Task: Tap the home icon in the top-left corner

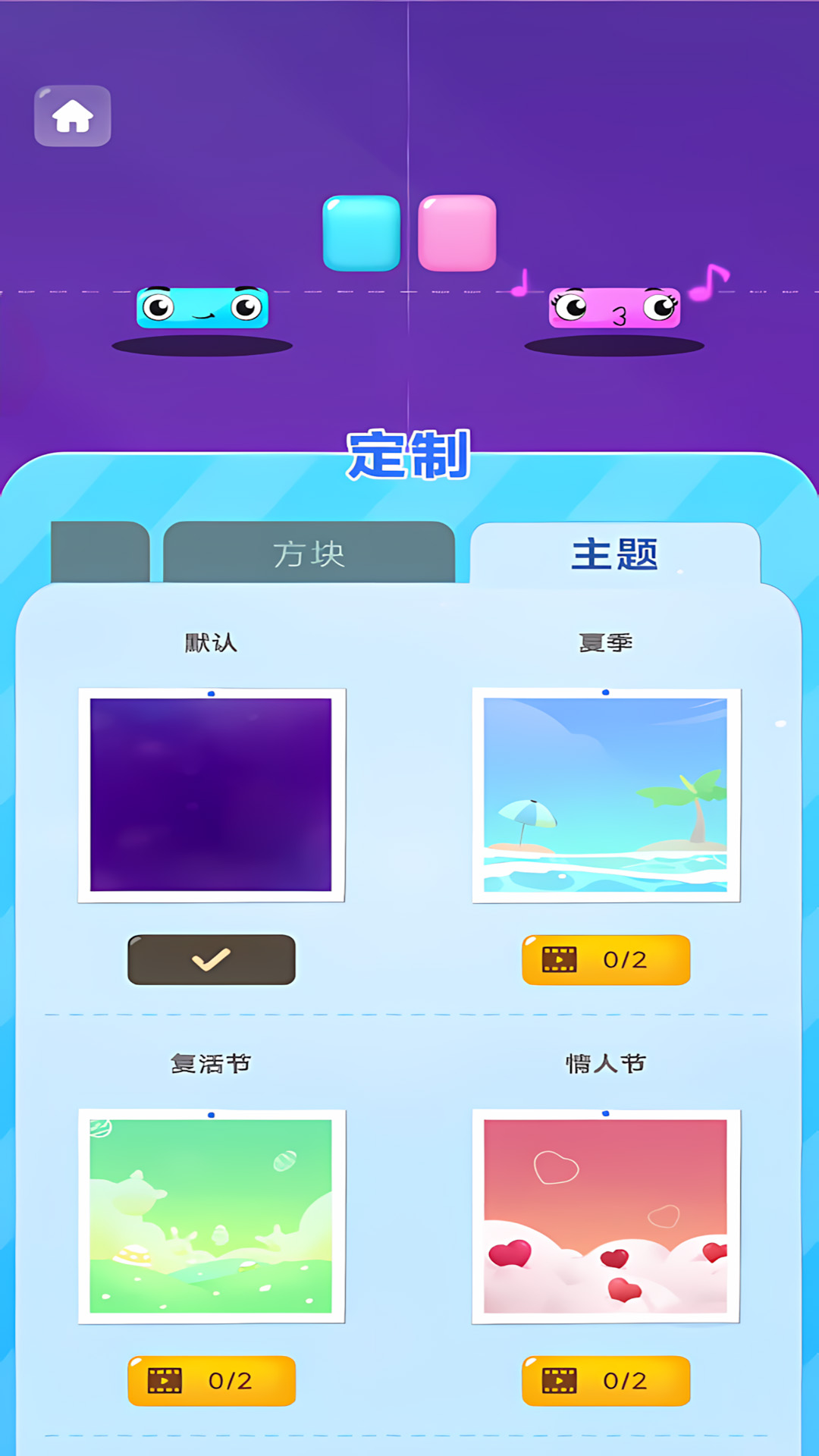Action: [71, 115]
